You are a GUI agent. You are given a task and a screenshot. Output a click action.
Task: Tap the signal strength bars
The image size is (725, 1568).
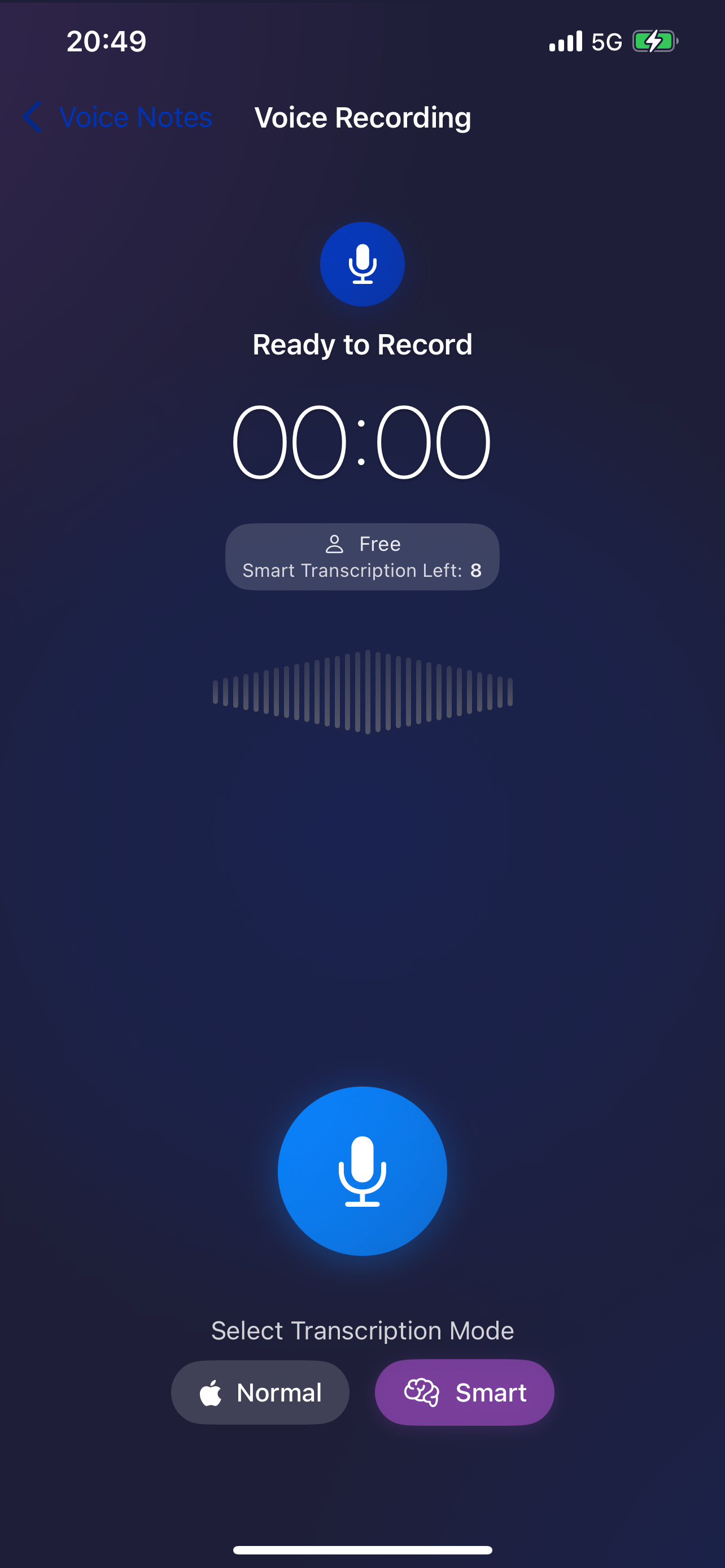(565, 41)
